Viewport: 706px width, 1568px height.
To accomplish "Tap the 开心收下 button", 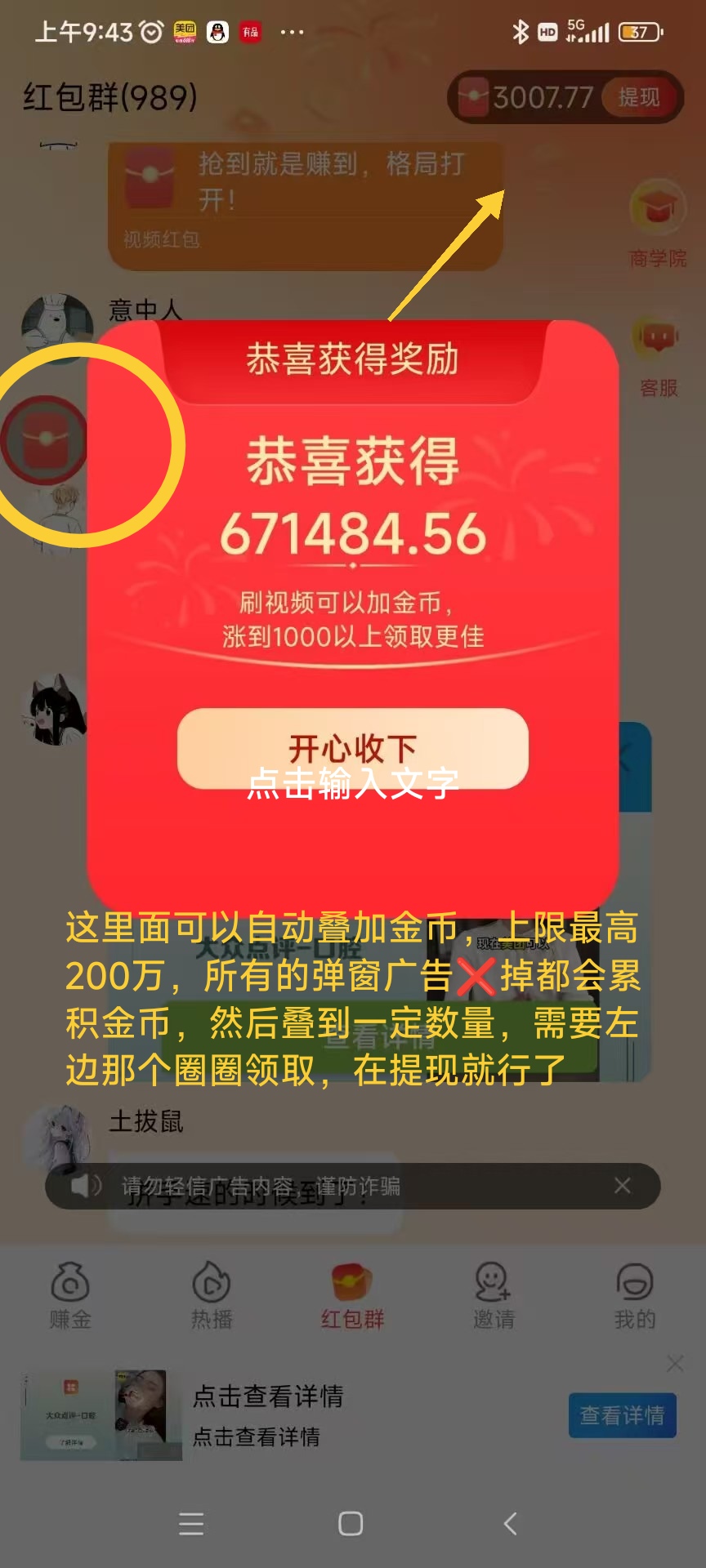I will [x=353, y=748].
